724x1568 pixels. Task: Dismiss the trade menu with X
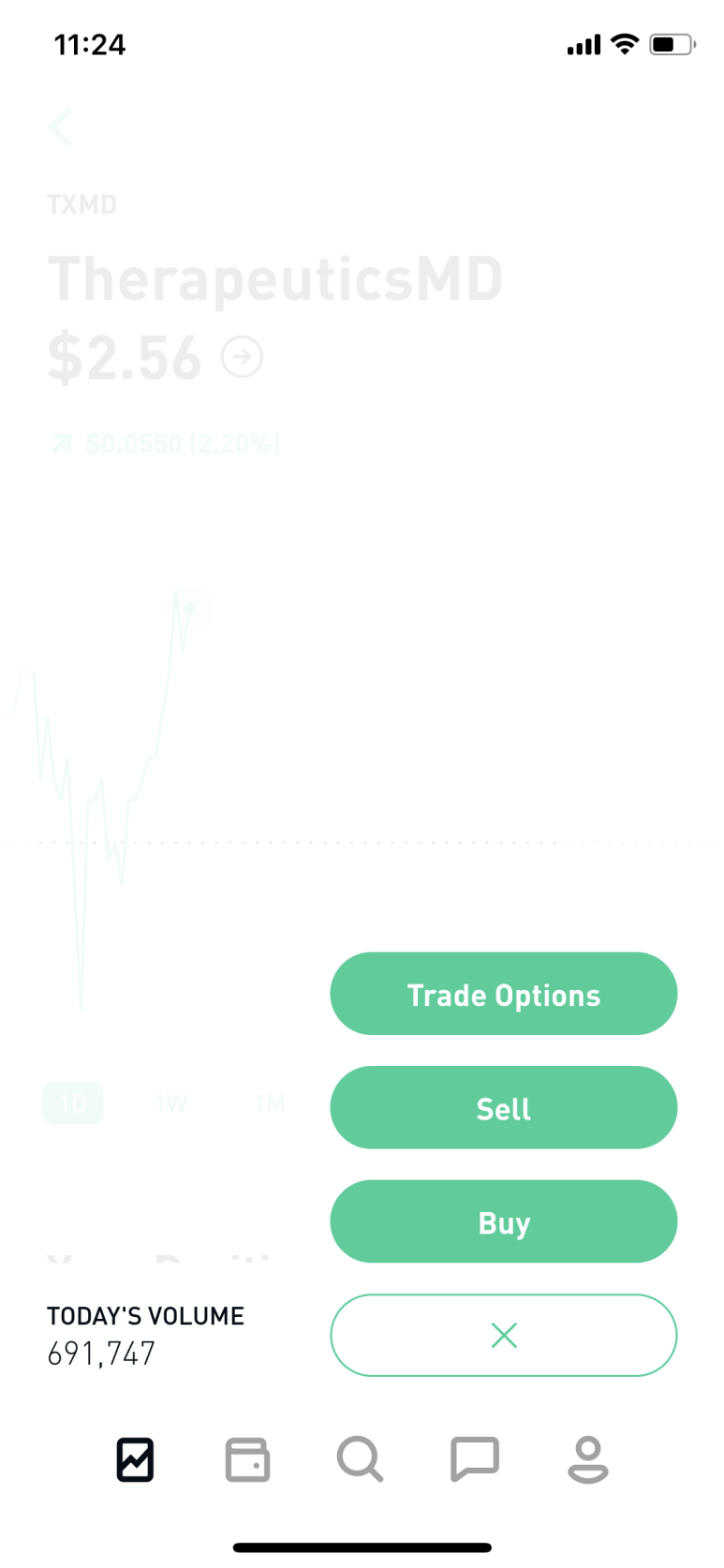[503, 1335]
